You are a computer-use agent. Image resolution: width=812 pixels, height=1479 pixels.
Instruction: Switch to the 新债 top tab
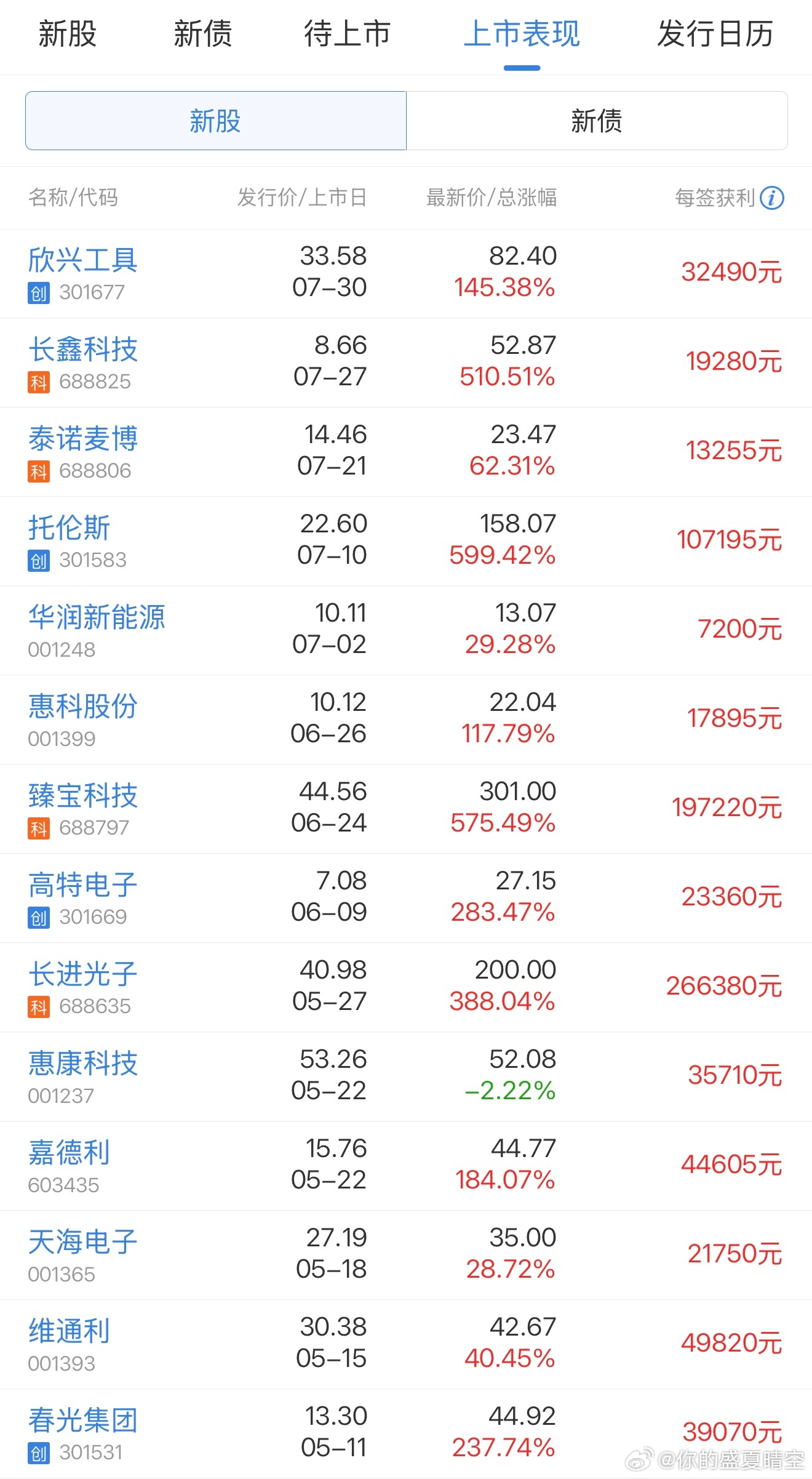point(202,34)
